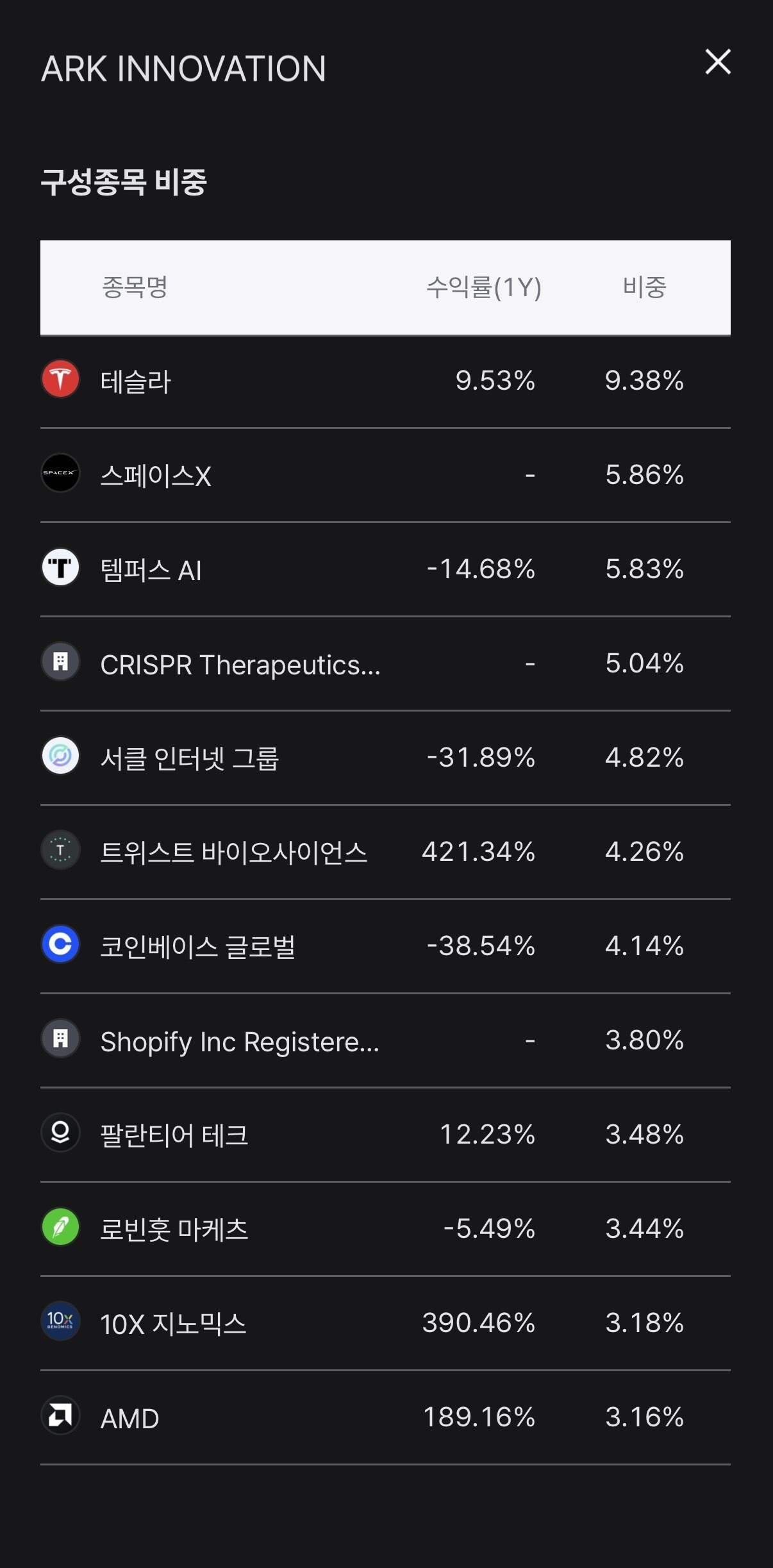
Task: Open the AMD stock row
Action: 385,1417
